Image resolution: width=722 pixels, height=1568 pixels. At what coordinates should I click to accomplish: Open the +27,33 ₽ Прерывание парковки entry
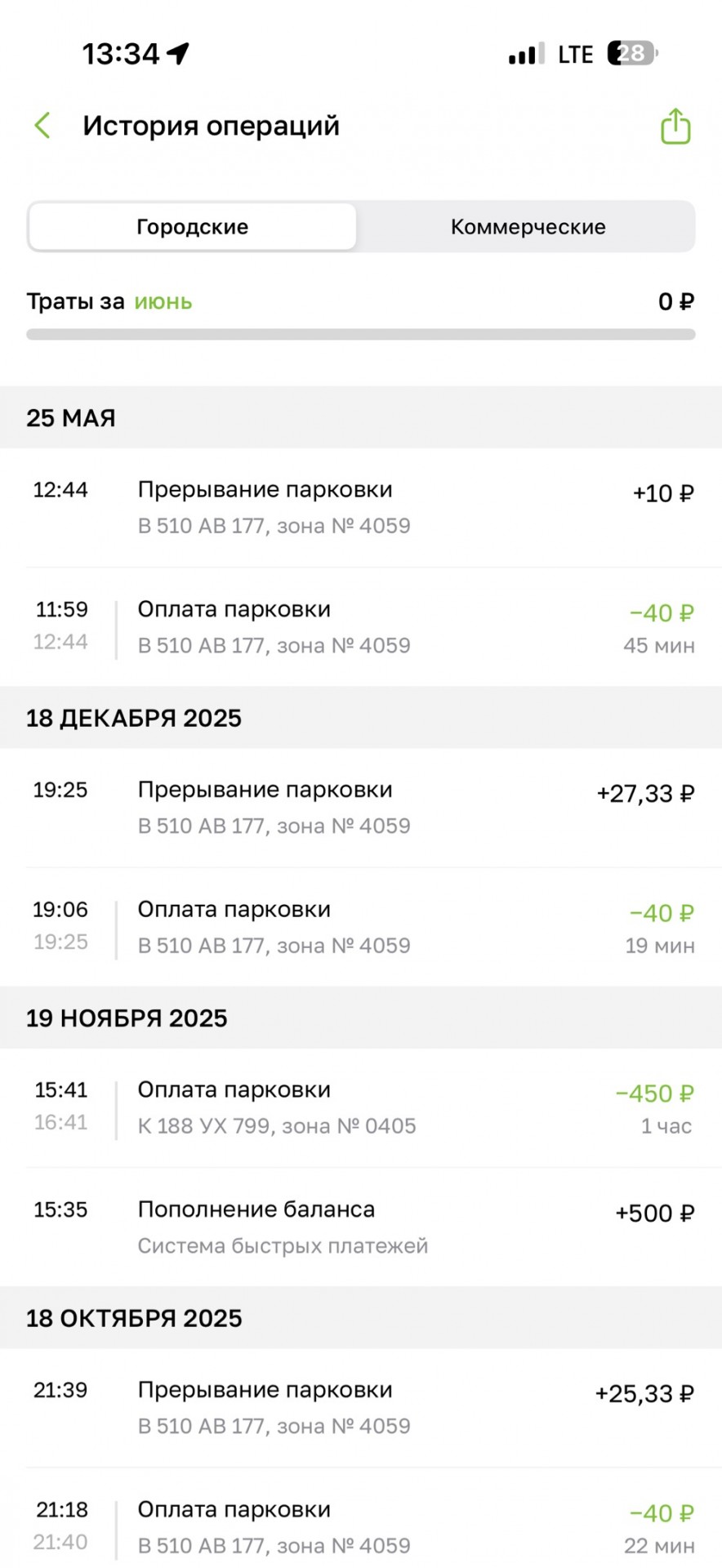pyautogui.click(x=361, y=808)
